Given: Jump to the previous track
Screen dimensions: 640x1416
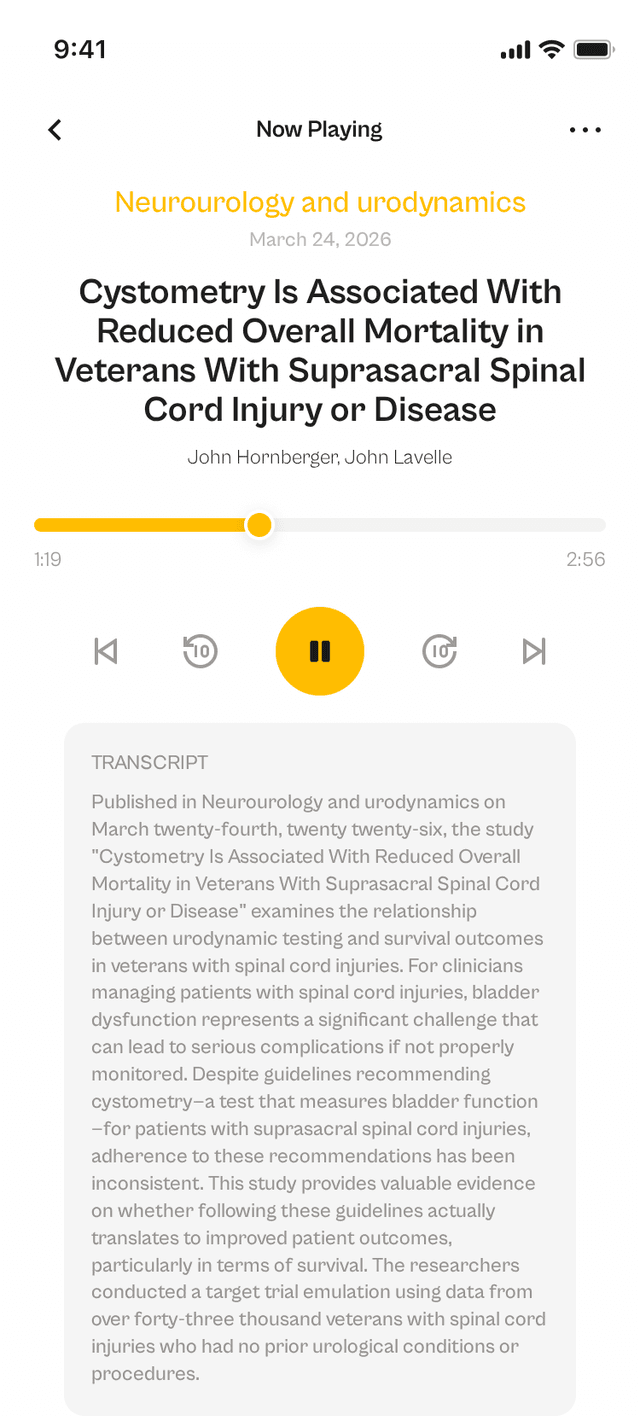Looking at the screenshot, I should [x=105, y=652].
